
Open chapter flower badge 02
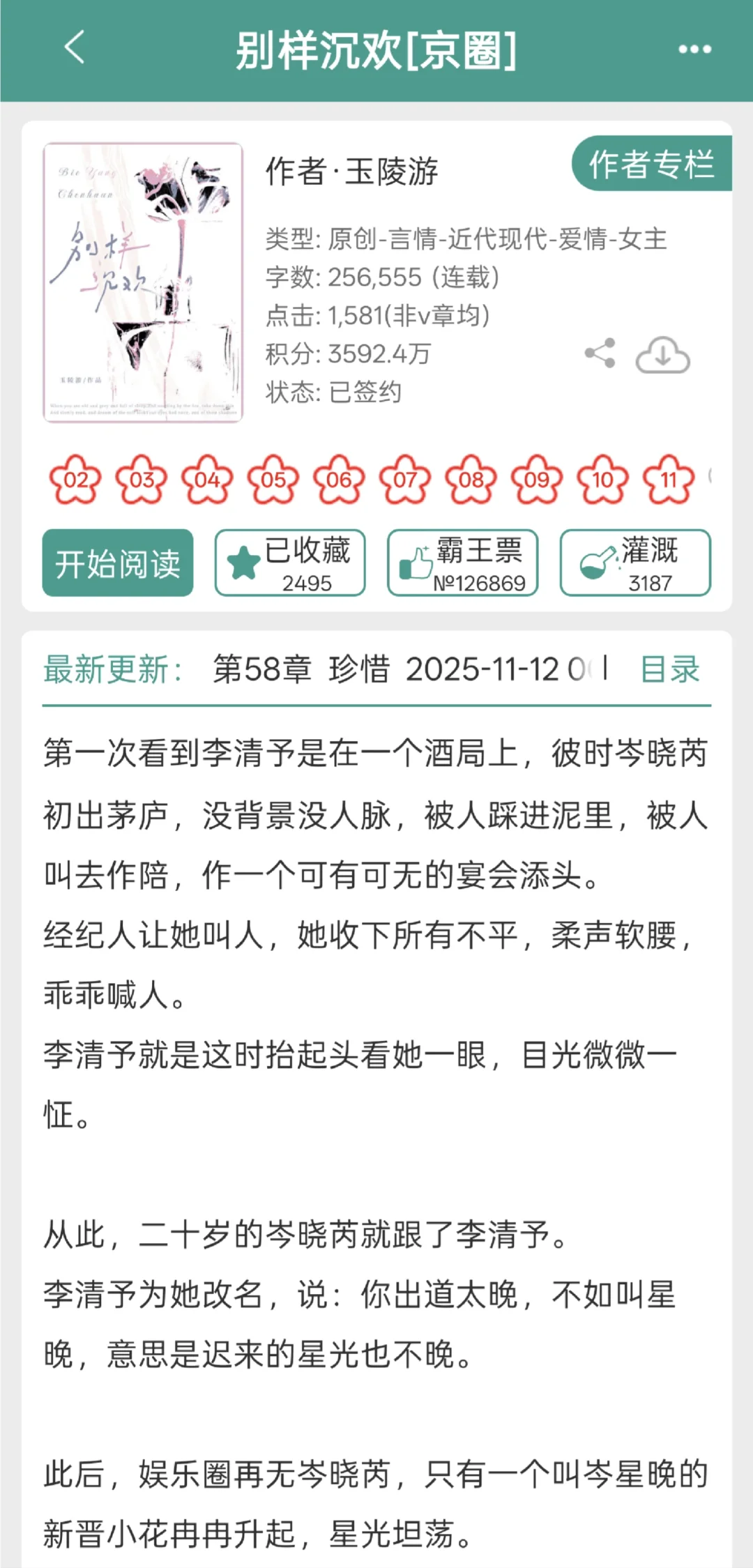pos(77,478)
